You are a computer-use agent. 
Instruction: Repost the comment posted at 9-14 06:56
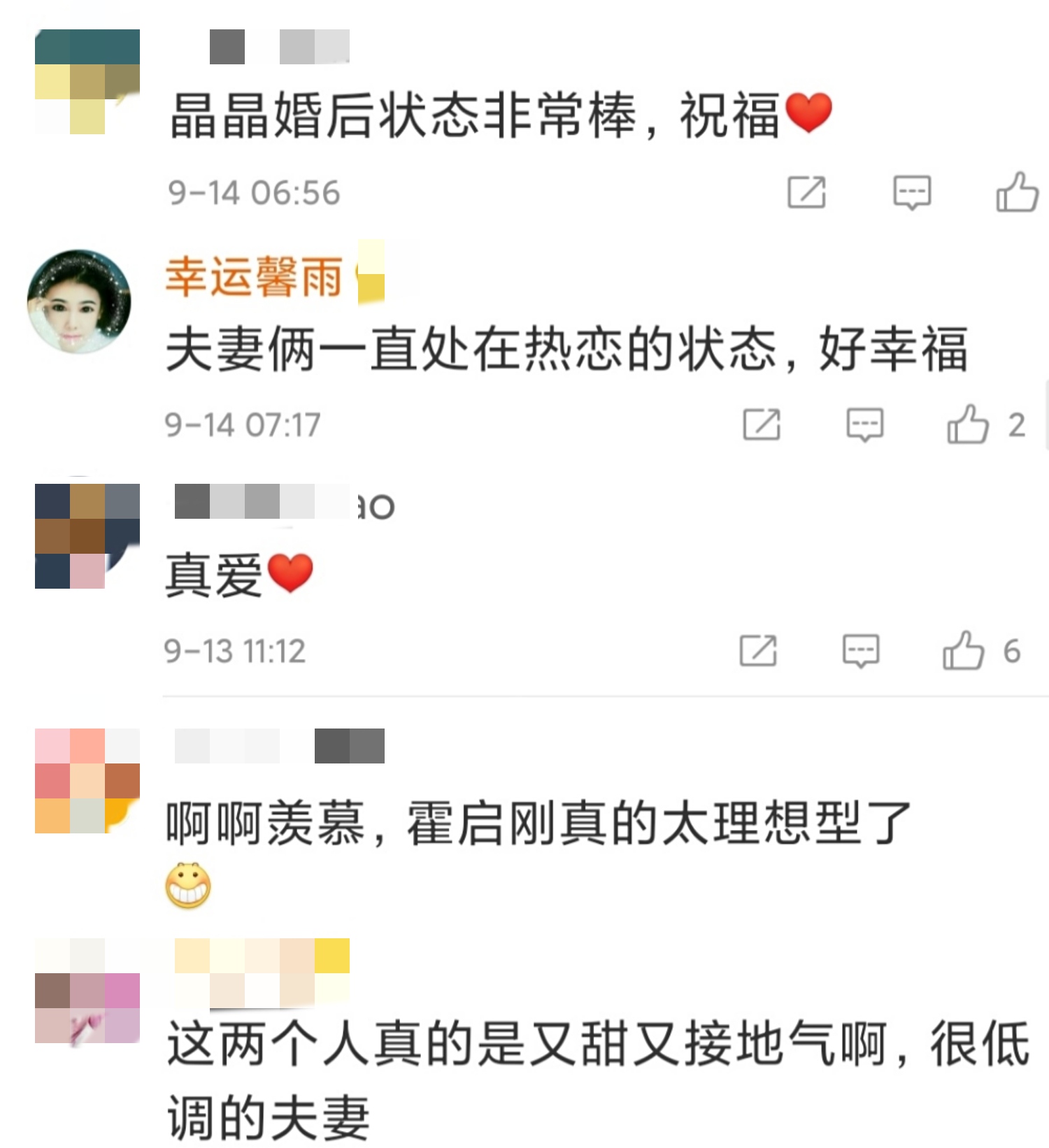pos(806,192)
